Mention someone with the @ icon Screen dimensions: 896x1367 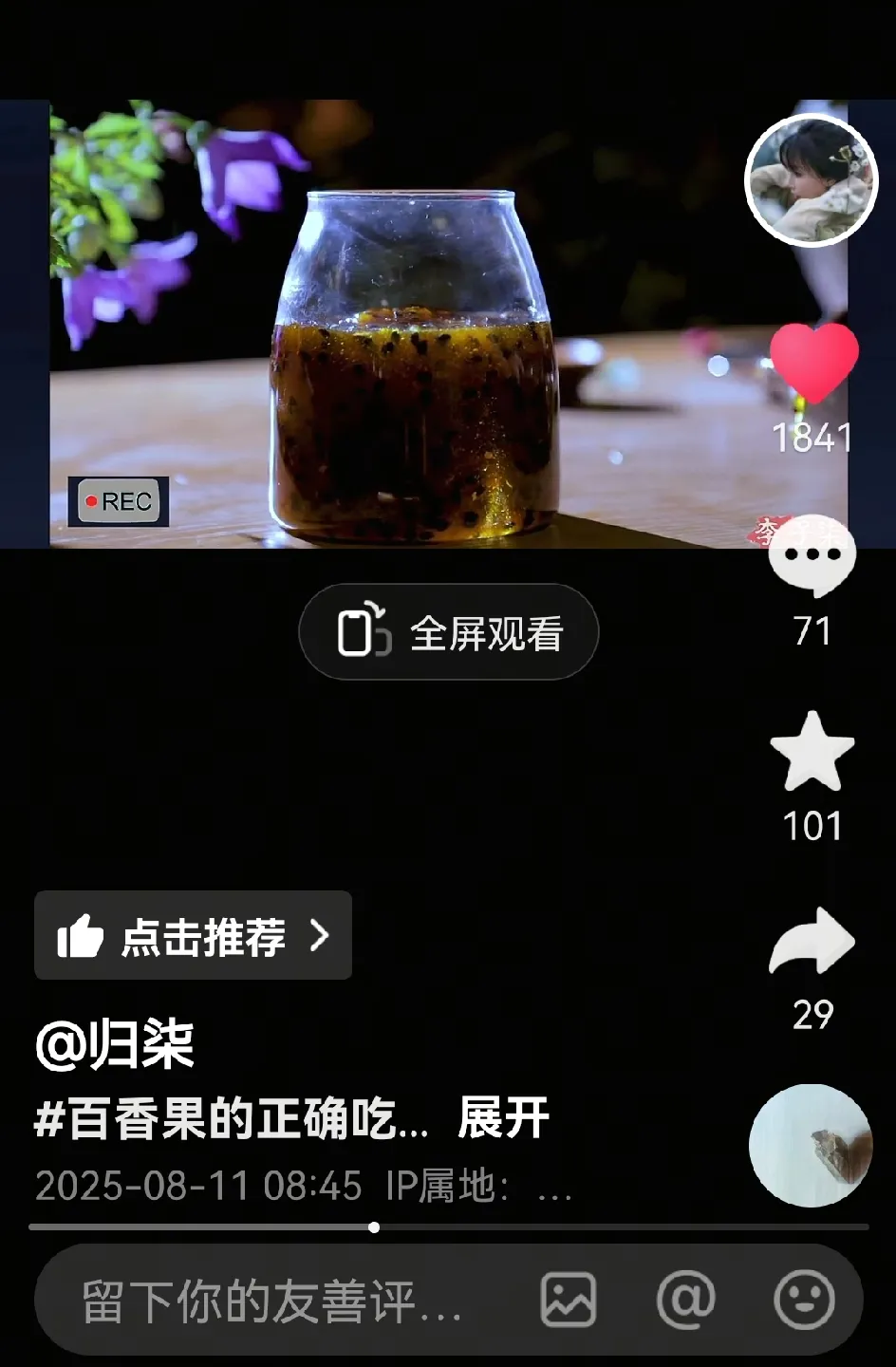pyautogui.click(x=685, y=1300)
